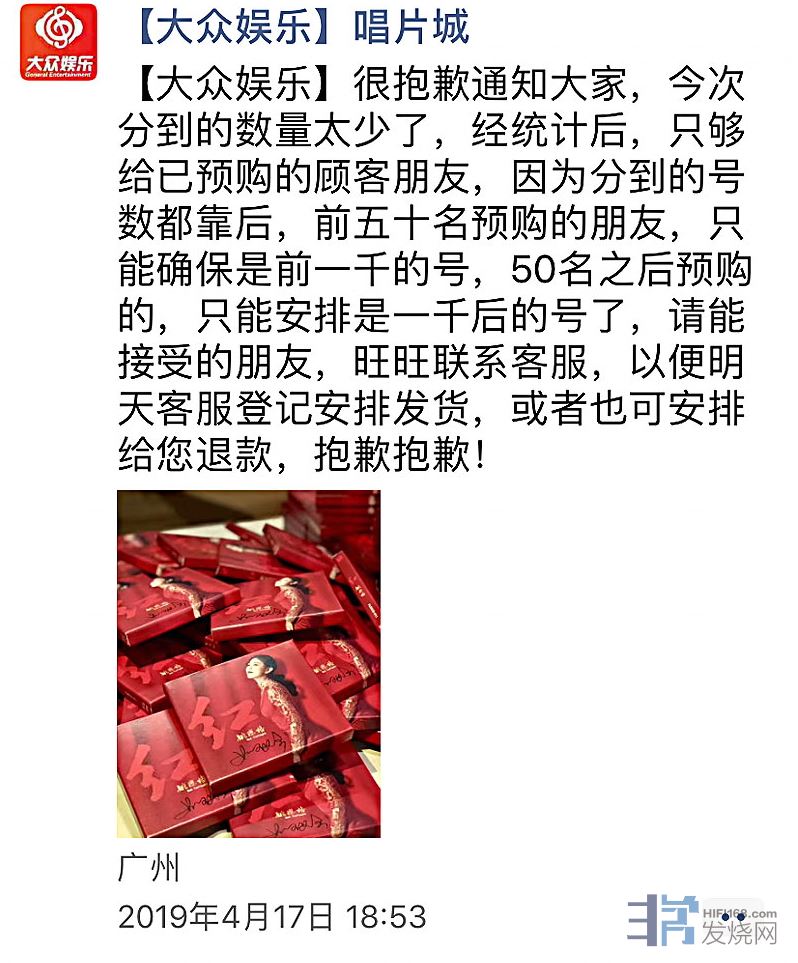This screenshot has width=798, height=963.
Task: Open the 广州 location tag
Action: [x=148, y=866]
